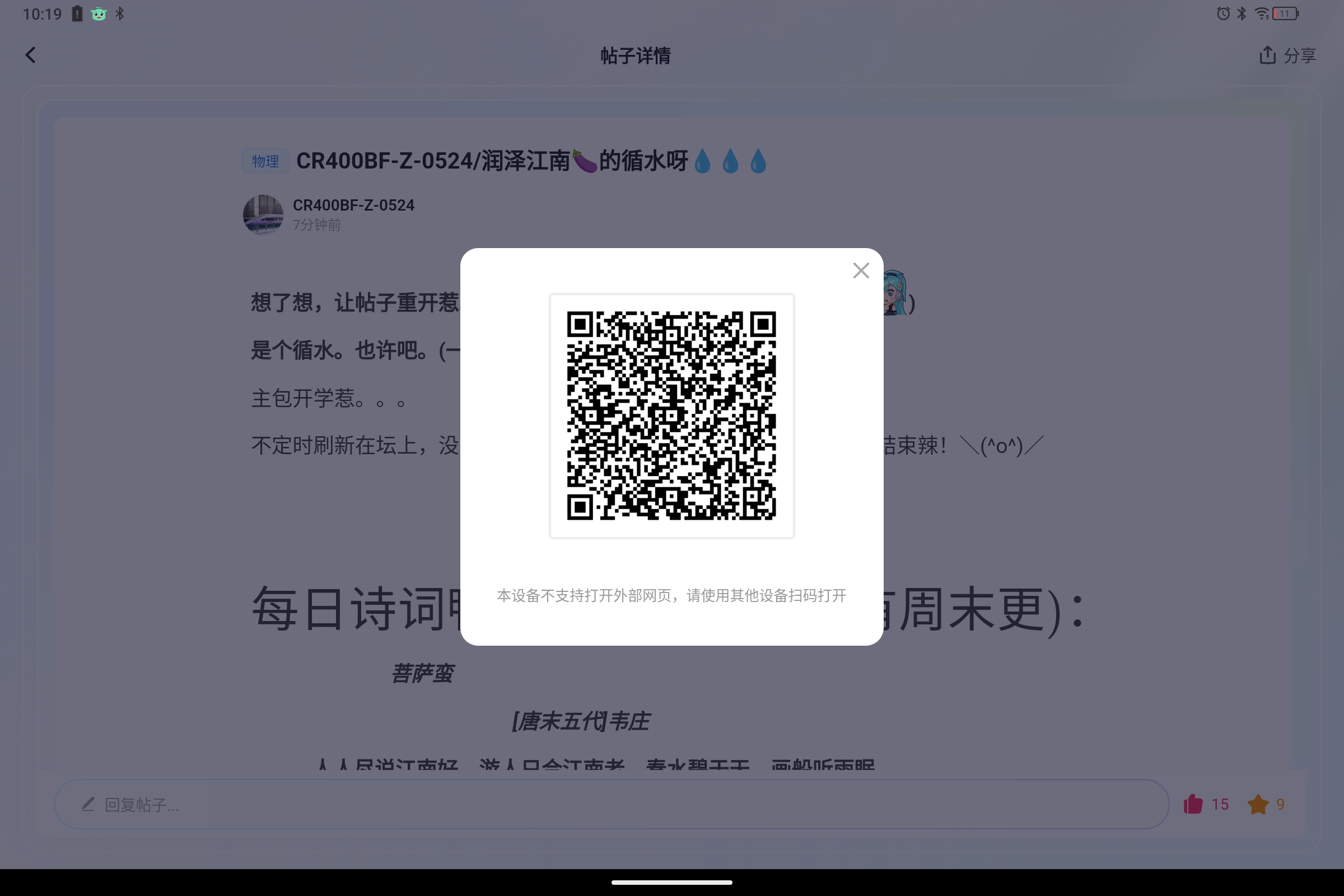Close the QR code dialog
The width and height of the screenshot is (1344, 896).
tap(861, 270)
